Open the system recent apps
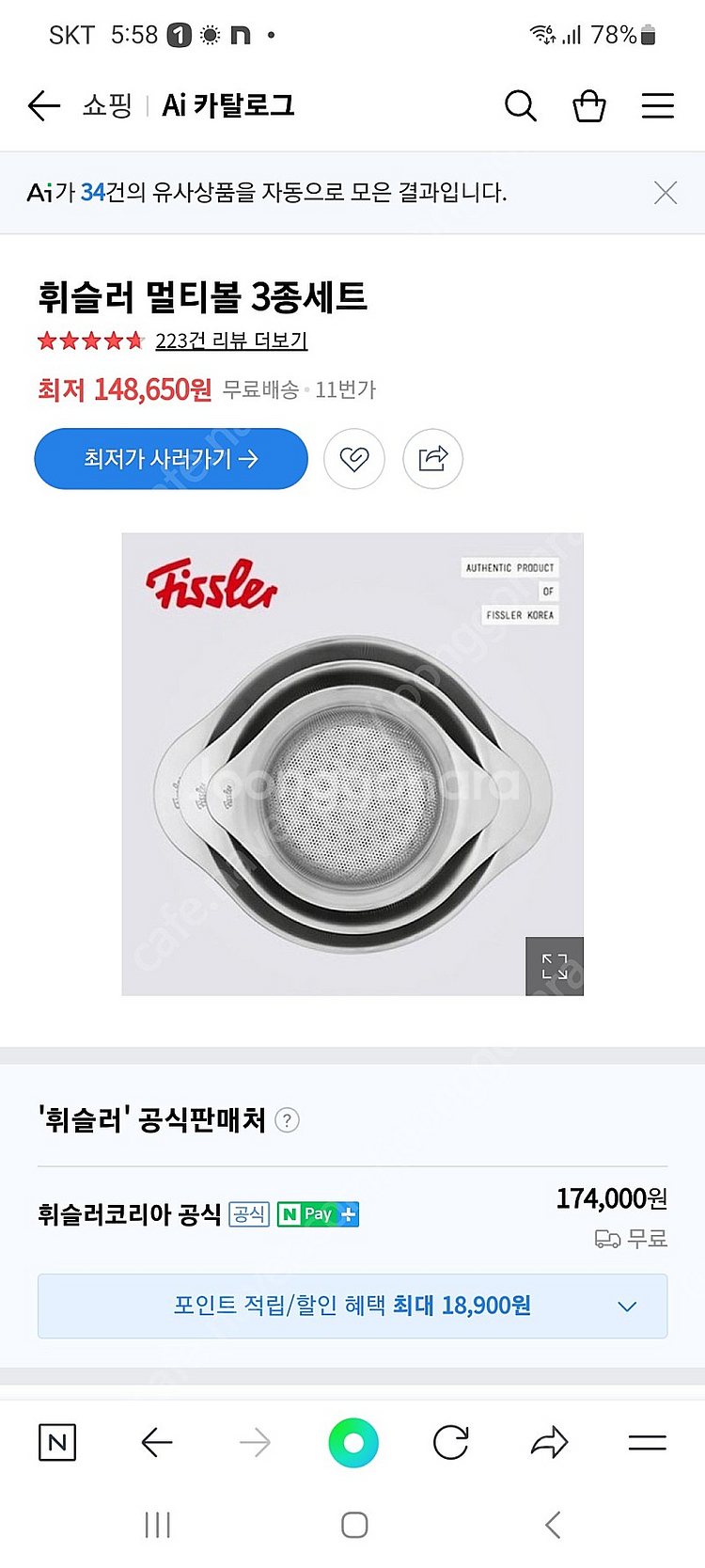This screenshot has height=1568, width=705. (x=158, y=1525)
